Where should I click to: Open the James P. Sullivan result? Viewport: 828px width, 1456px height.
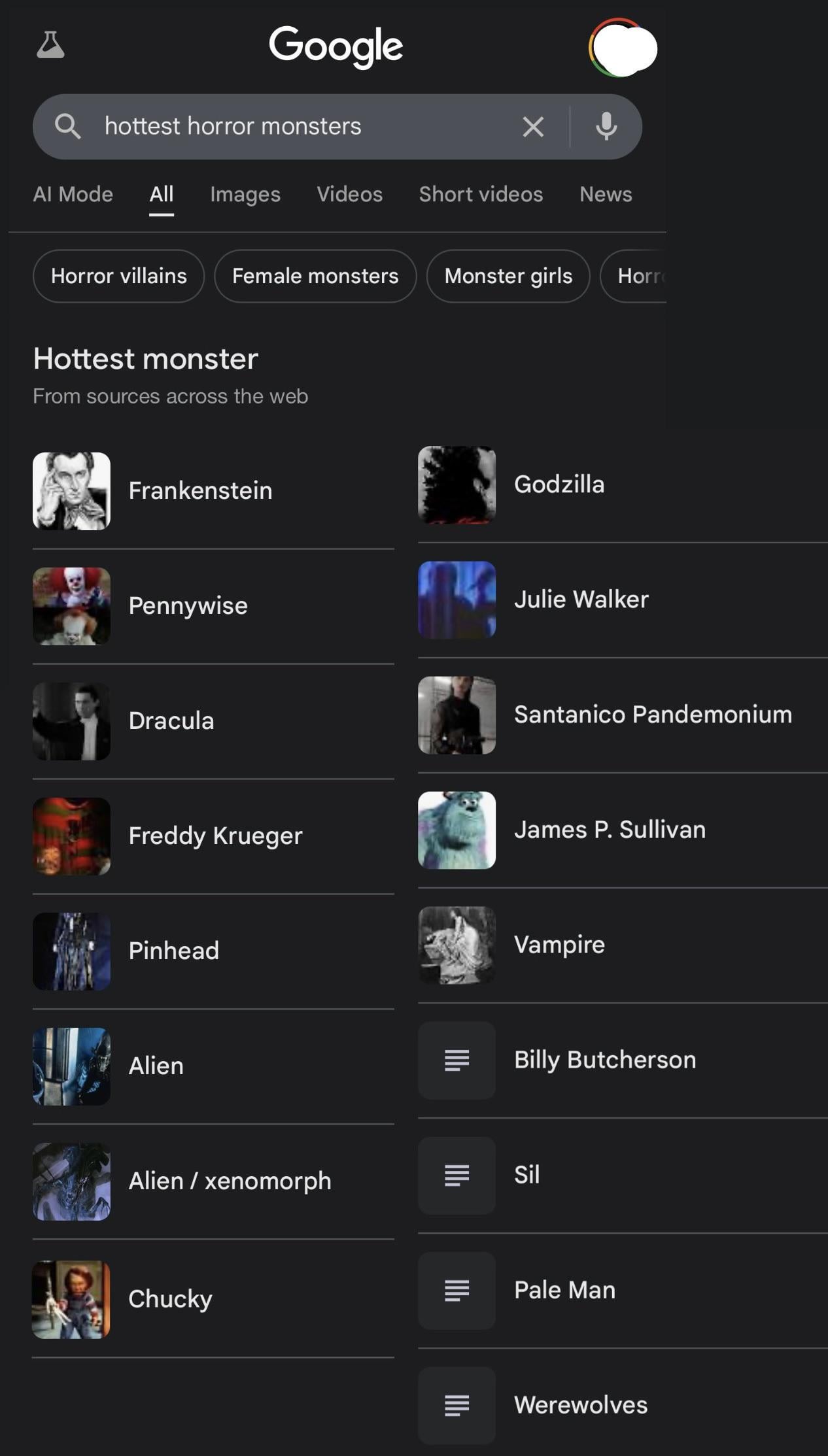point(609,830)
